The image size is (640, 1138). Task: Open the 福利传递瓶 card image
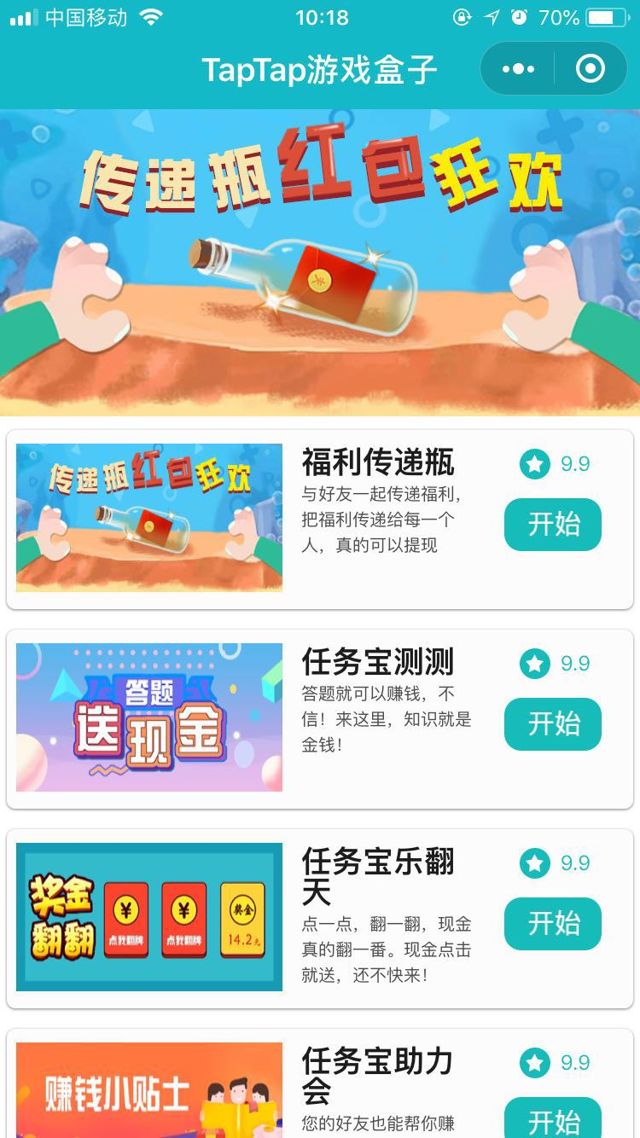tap(149, 518)
